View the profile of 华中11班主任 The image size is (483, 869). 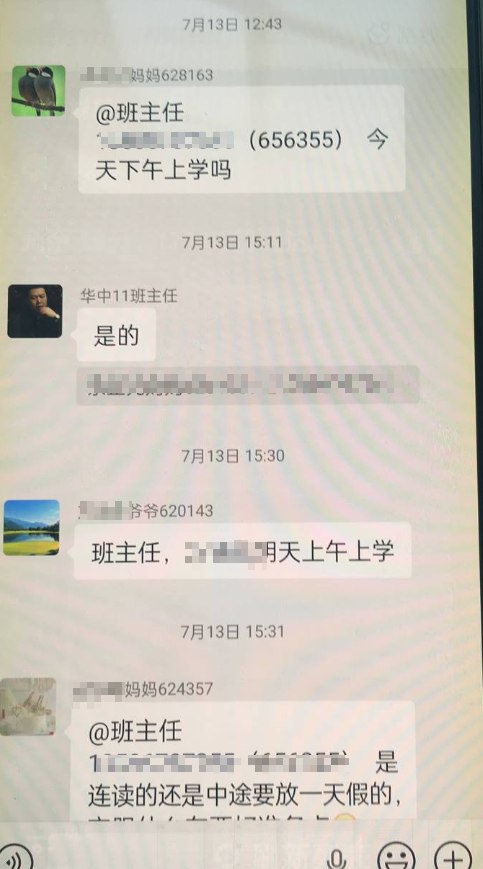pos(35,311)
